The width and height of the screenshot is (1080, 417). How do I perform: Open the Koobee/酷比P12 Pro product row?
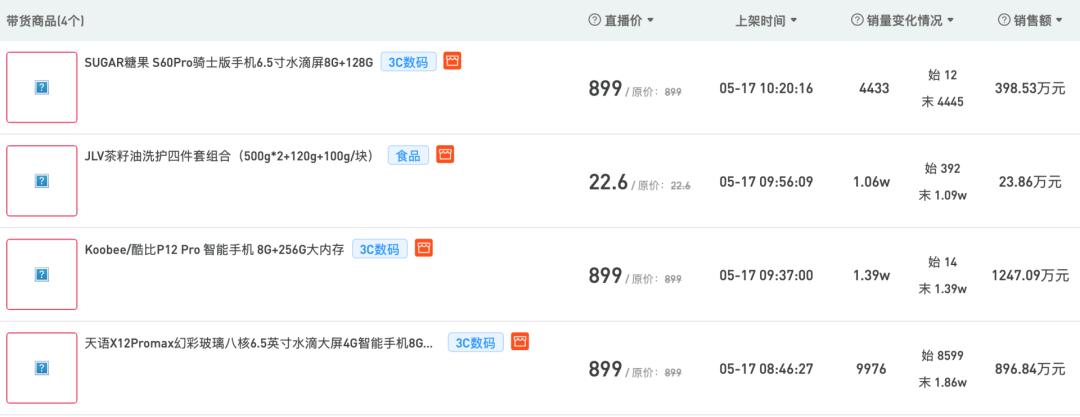tap(215, 249)
